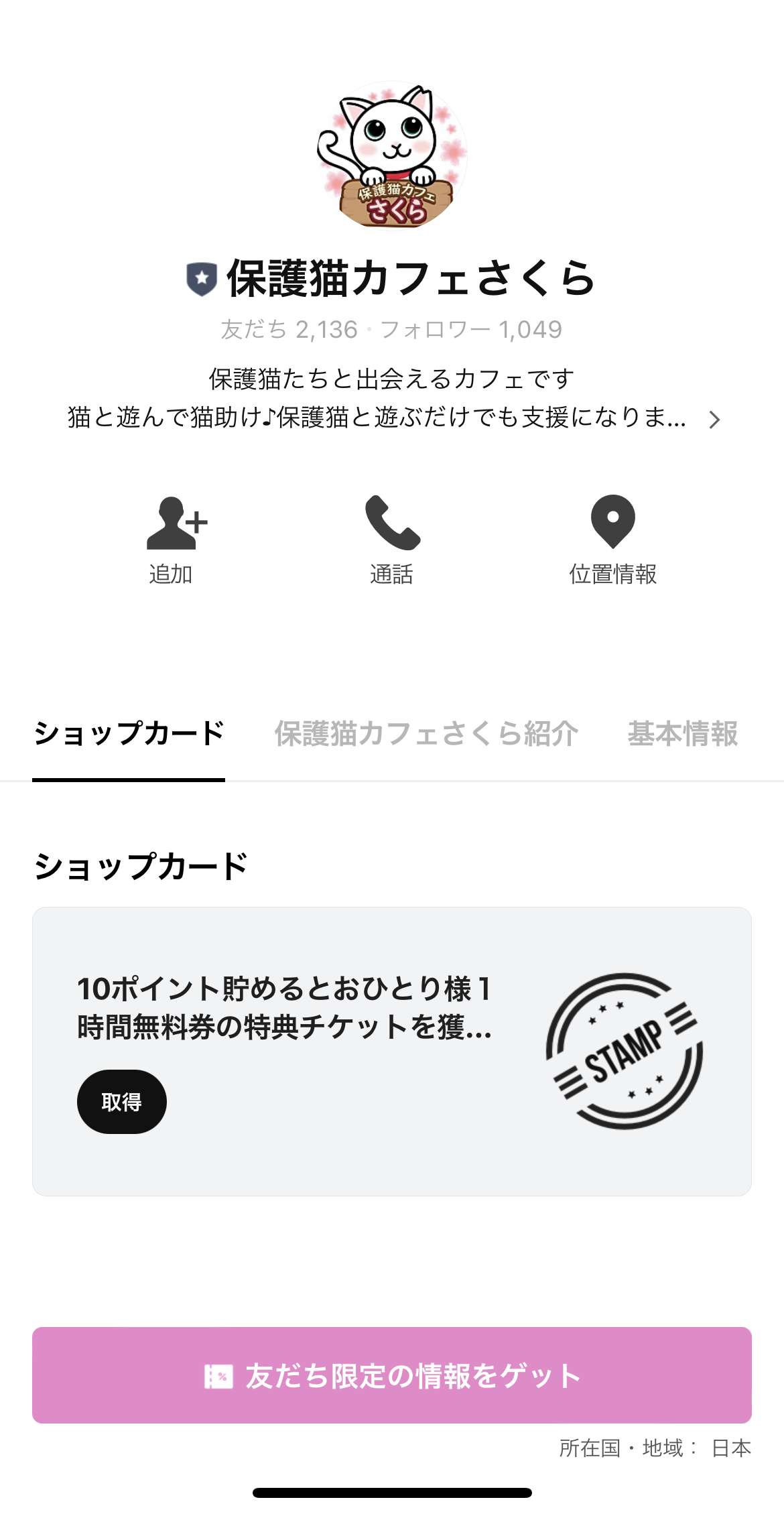This screenshot has height=1514, width=784.
Task: Tap the follower count 1,049
Action: (531, 329)
